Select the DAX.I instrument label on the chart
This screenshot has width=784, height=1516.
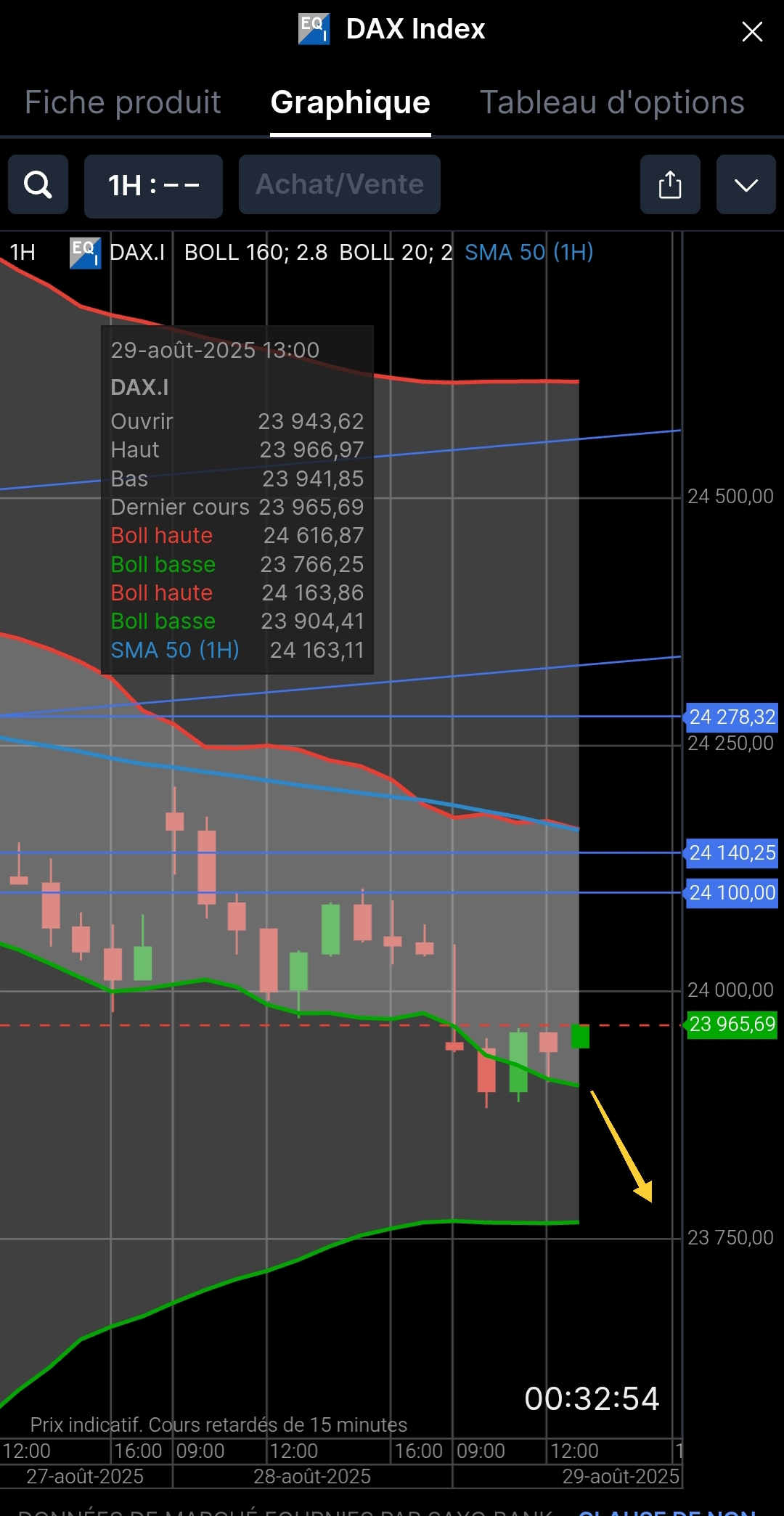(x=136, y=253)
